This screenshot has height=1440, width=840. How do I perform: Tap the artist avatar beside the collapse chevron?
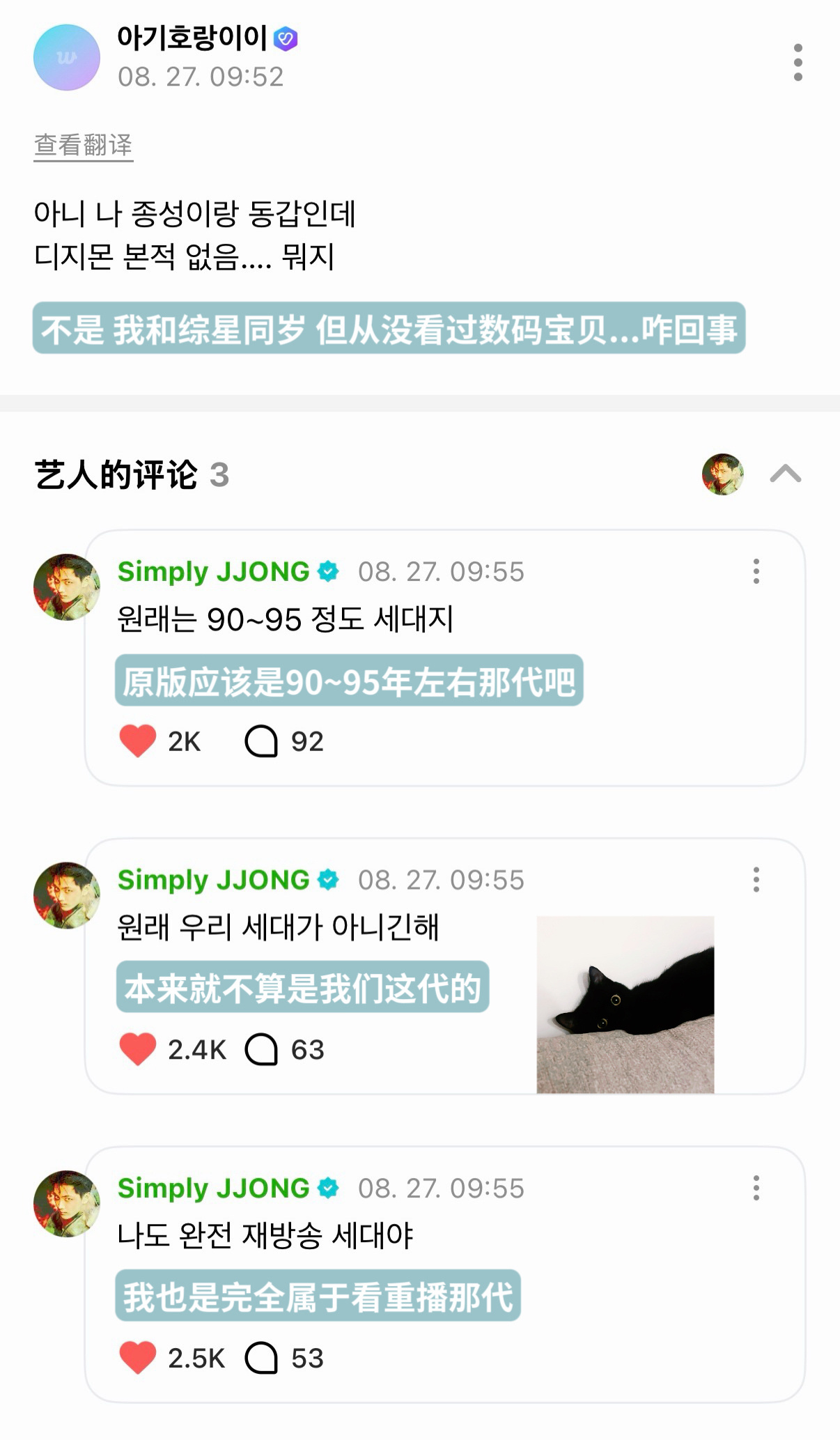point(722,474)
